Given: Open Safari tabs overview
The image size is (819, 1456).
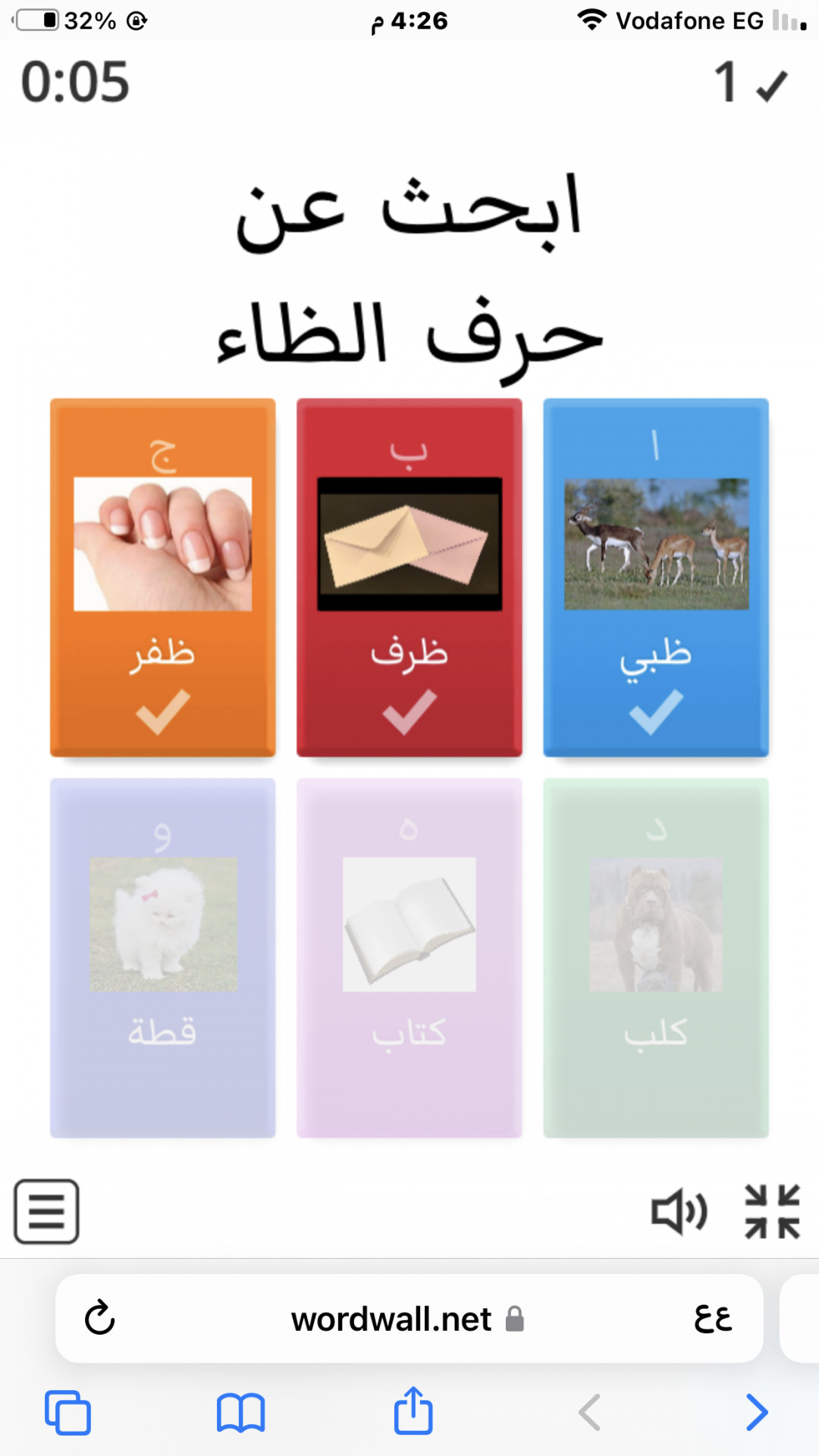Looking at the screenshot, I should coord(67,1412).
